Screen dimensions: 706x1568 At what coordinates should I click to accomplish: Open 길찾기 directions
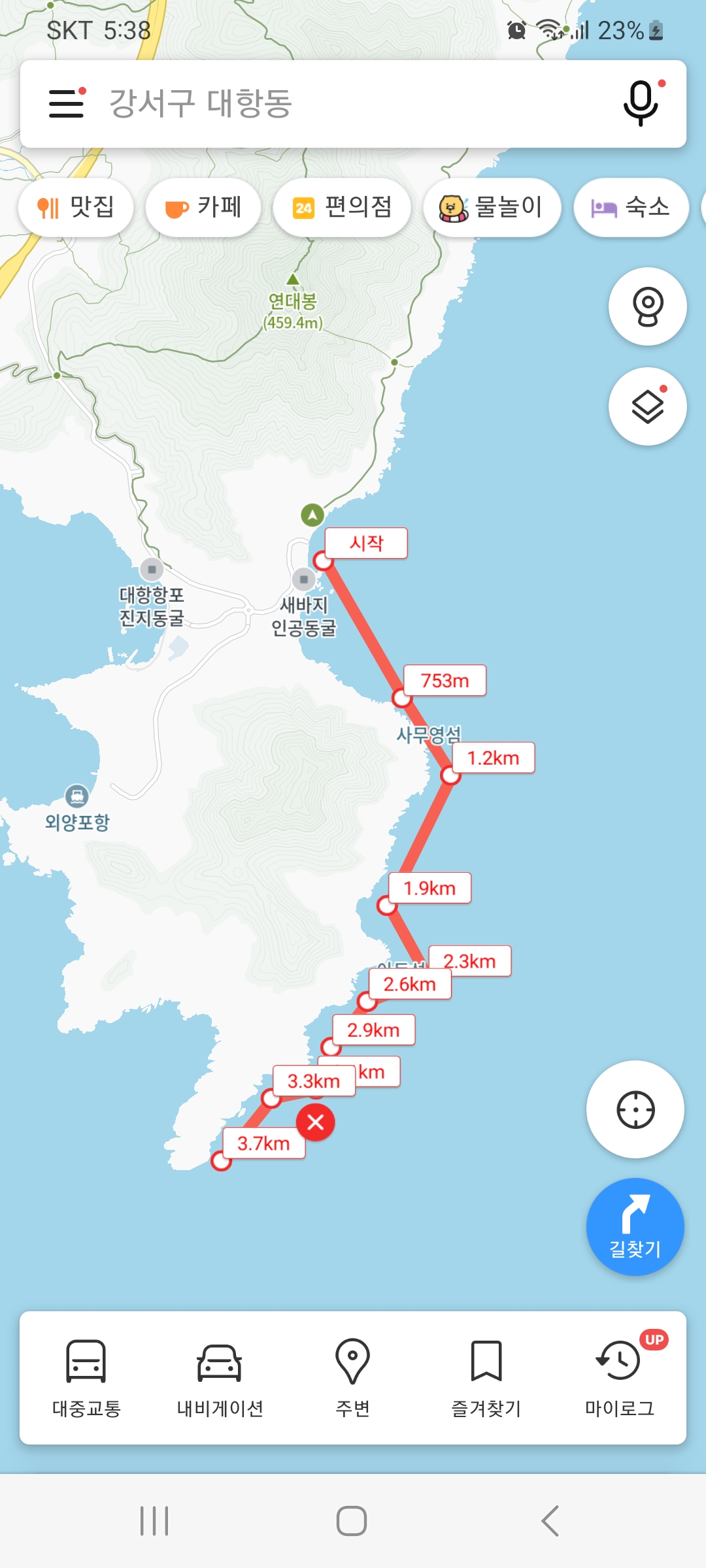(x=635, y=1227)
